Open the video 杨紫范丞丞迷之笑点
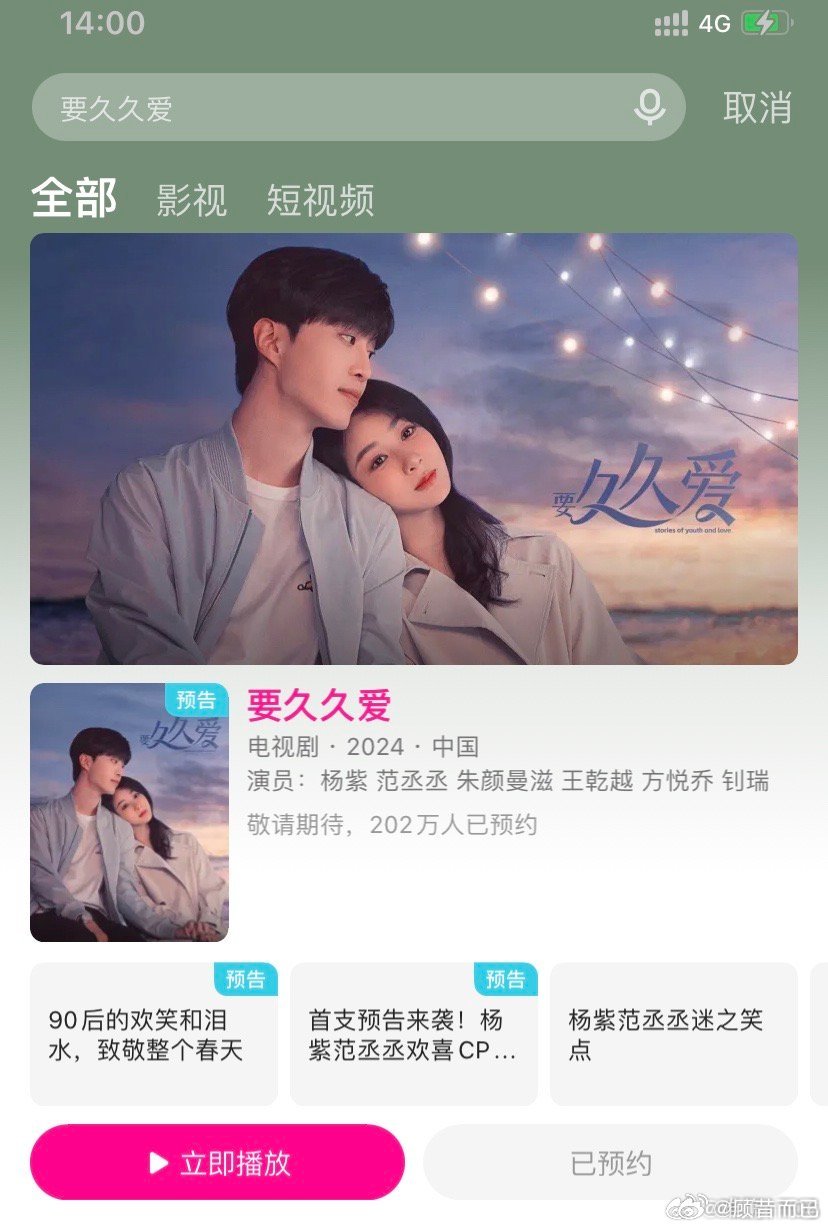 point(672,1033)
